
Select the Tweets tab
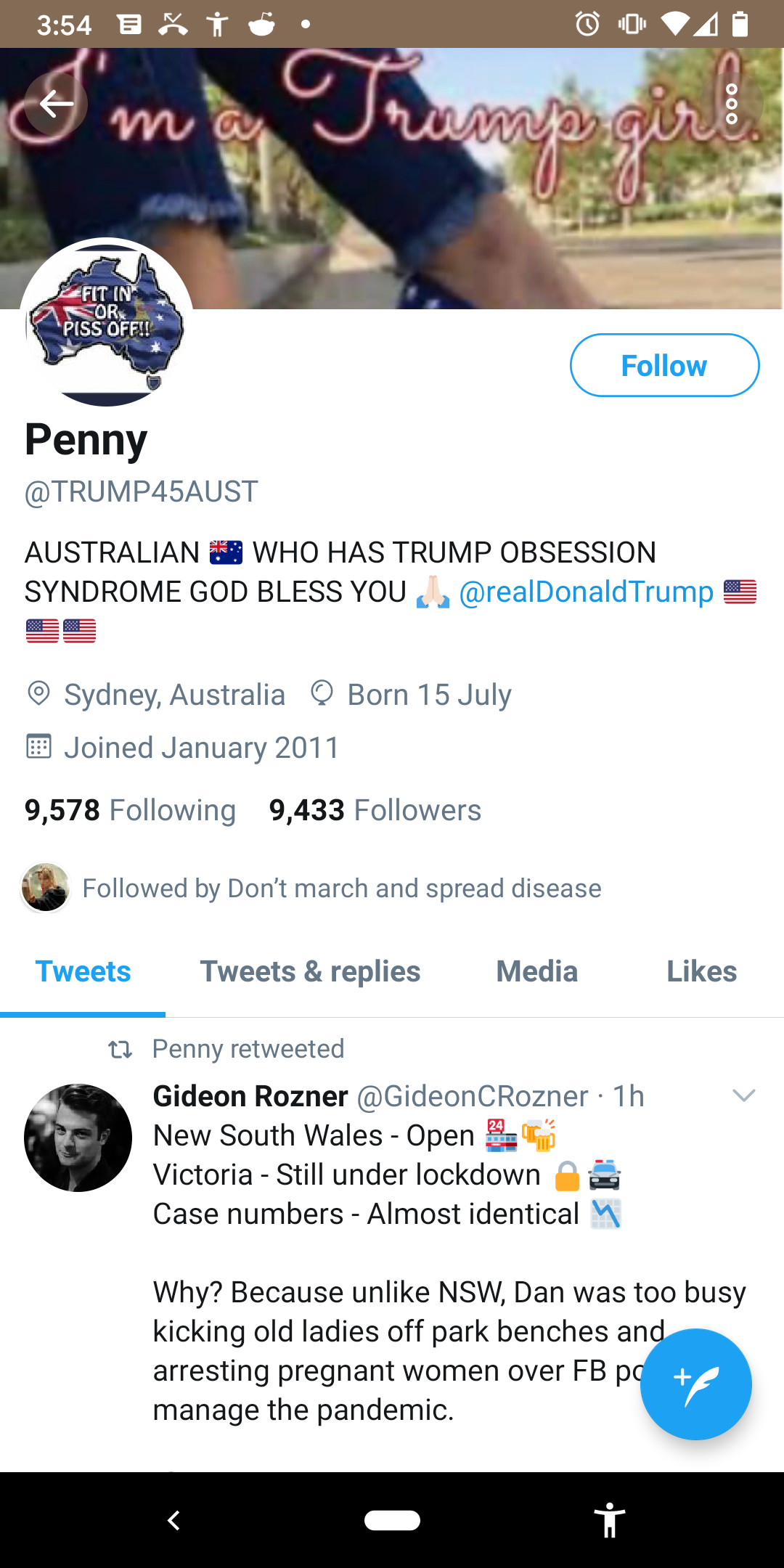pos(83,971)
